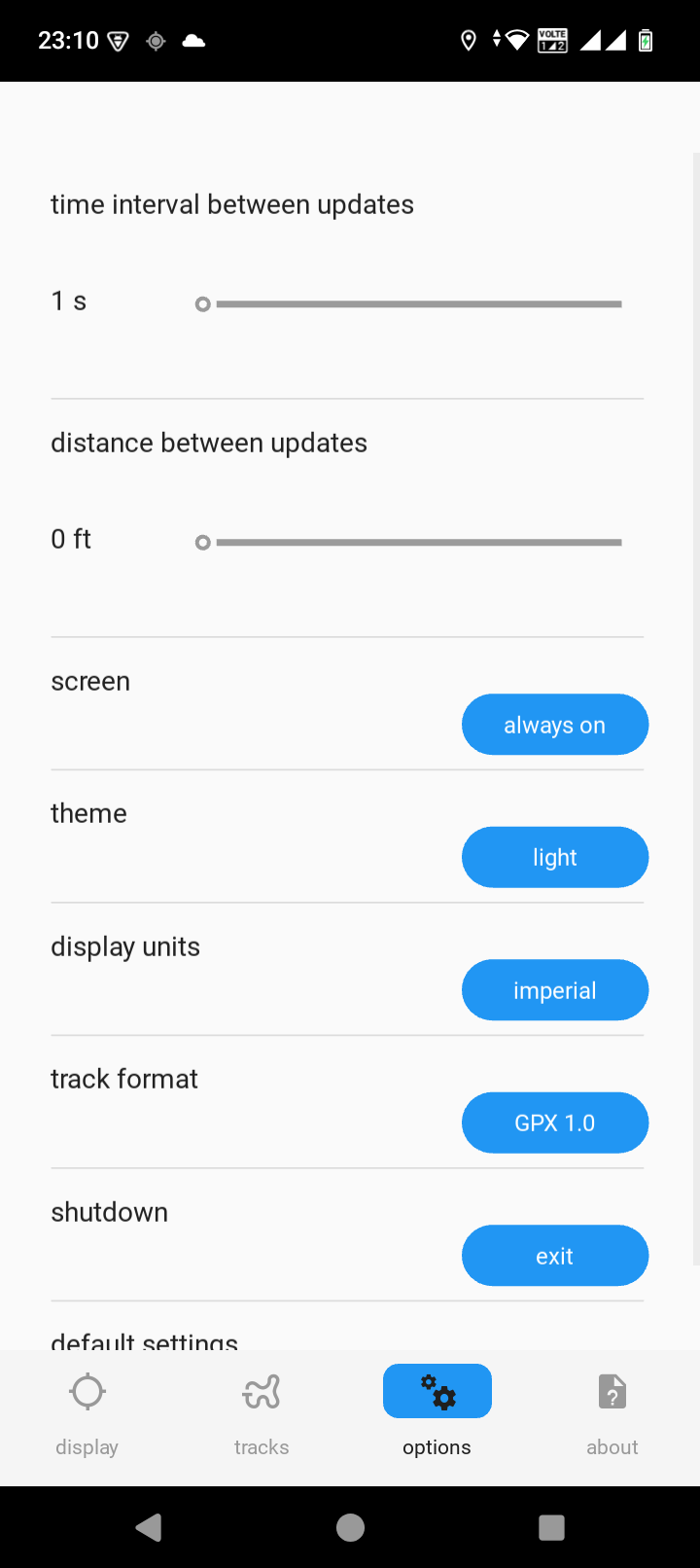Open the options gears icon
This screenshot has height=1568, width=700.
tap(437, 1391)
